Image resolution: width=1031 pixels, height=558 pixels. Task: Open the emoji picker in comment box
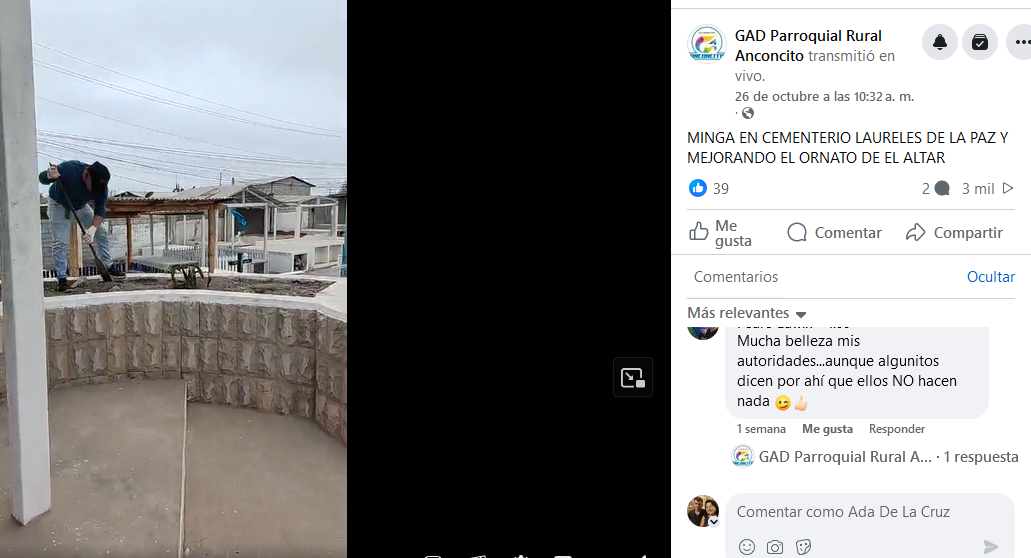click(747, 546)
